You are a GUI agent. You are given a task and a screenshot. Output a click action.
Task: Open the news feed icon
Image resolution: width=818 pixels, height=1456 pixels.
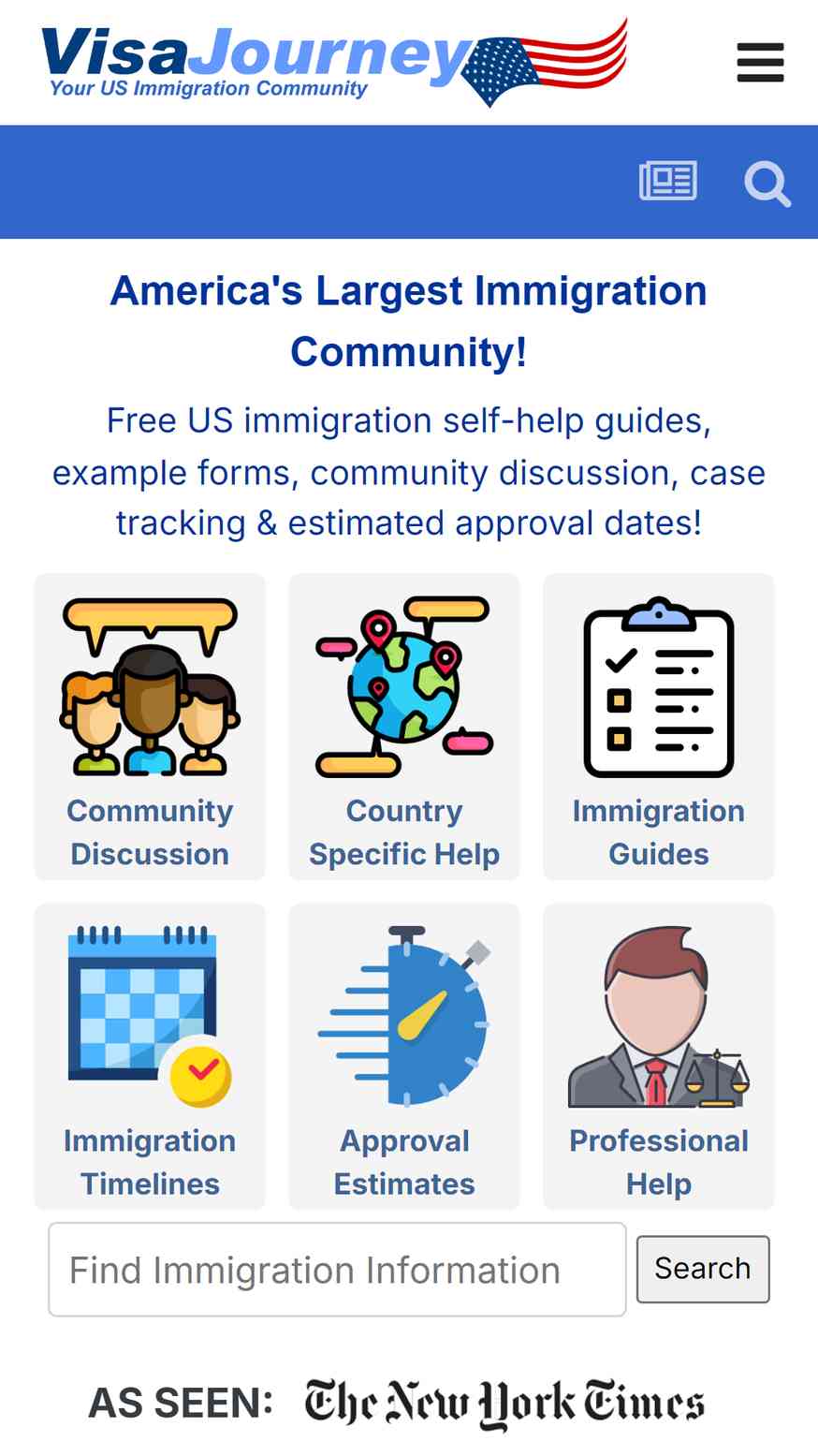[x=668, y=181]
